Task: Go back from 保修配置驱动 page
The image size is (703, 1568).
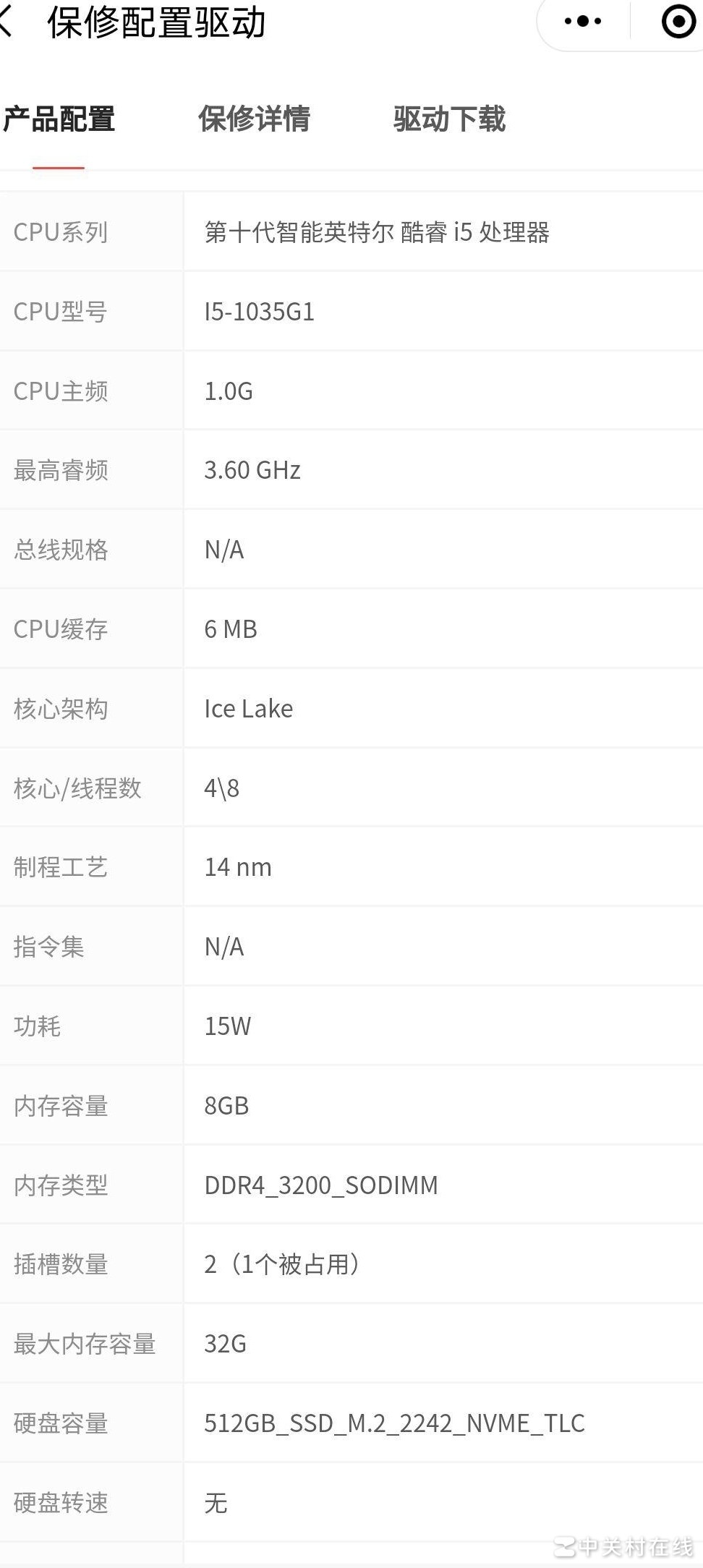Action: 6,22
